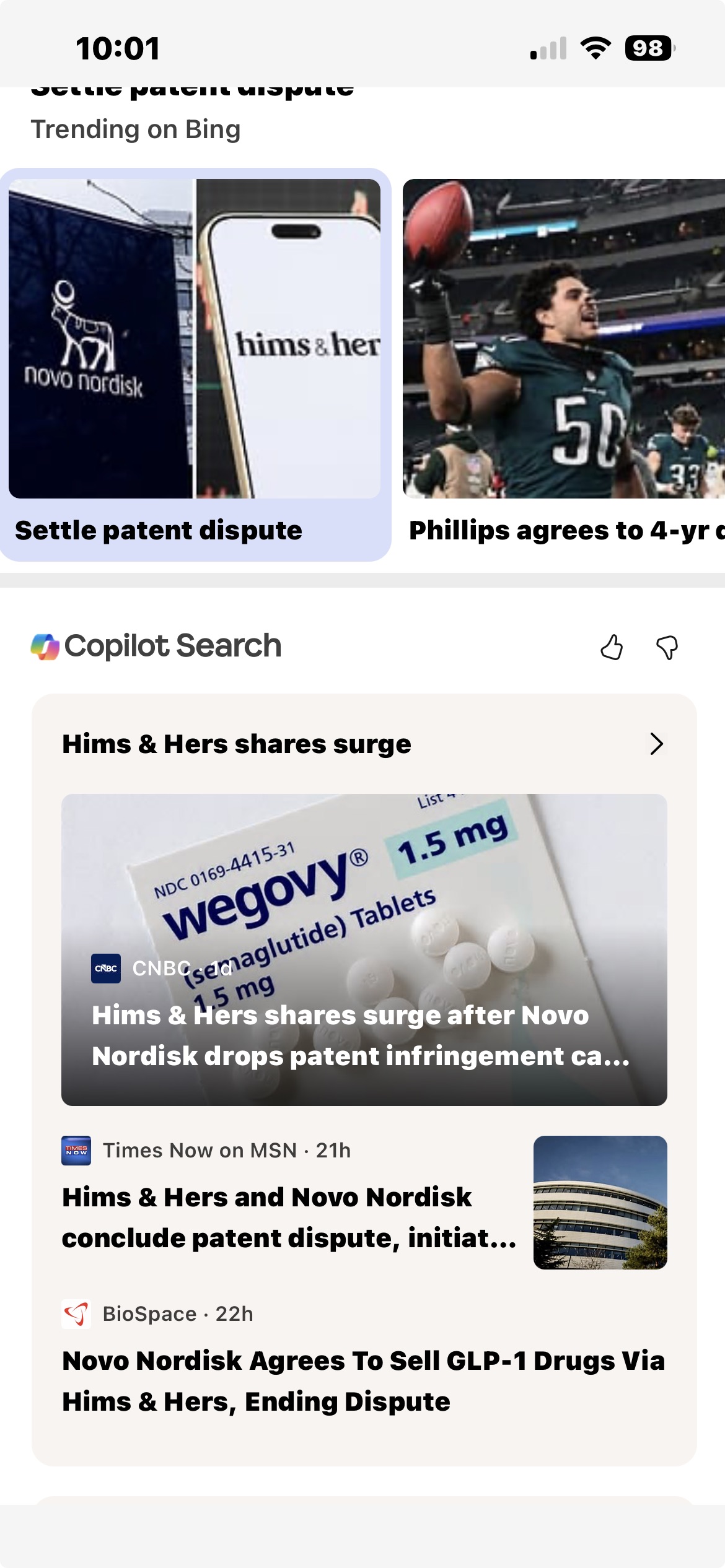This screenshot has width=725, height=1568.
Task: Open the CNBC Wegovy article card
Action: 364,949
